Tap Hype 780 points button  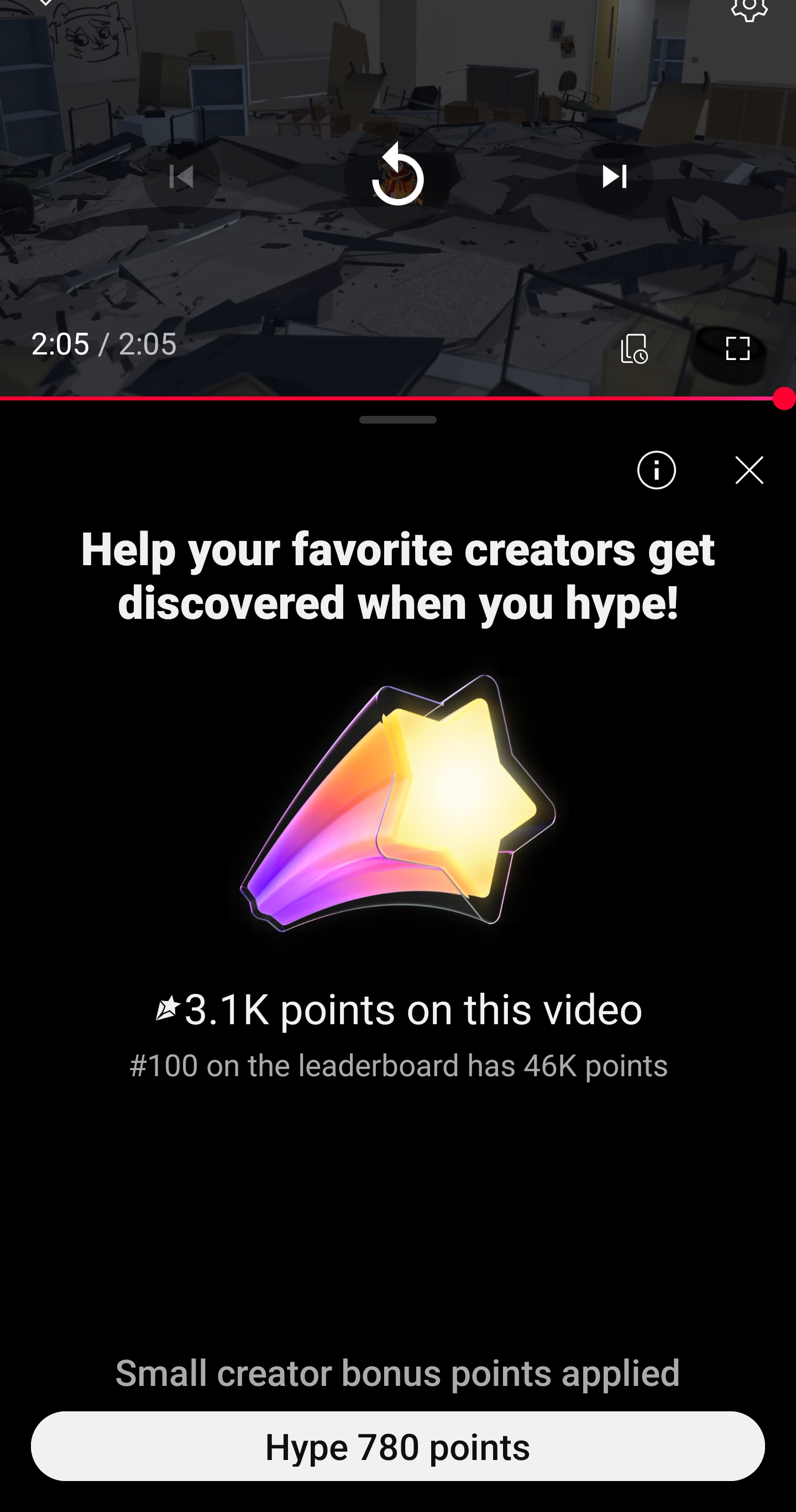[x=397, y=1446]
